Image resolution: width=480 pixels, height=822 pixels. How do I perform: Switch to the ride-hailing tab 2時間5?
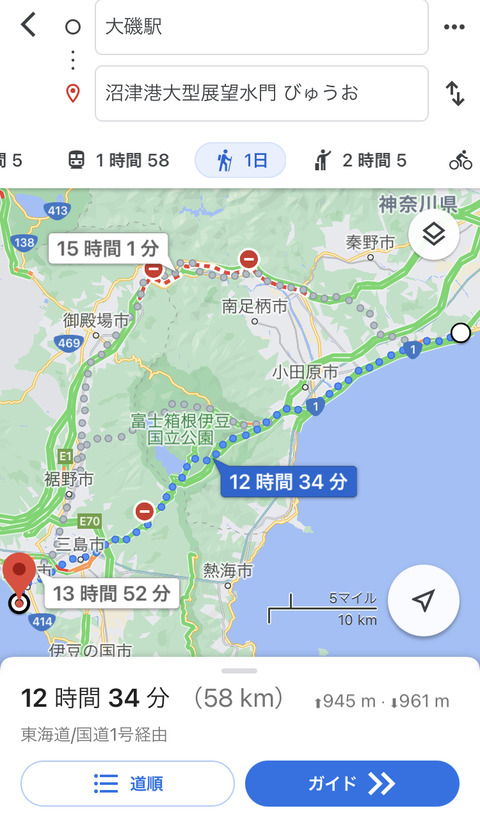coord(359,160)
